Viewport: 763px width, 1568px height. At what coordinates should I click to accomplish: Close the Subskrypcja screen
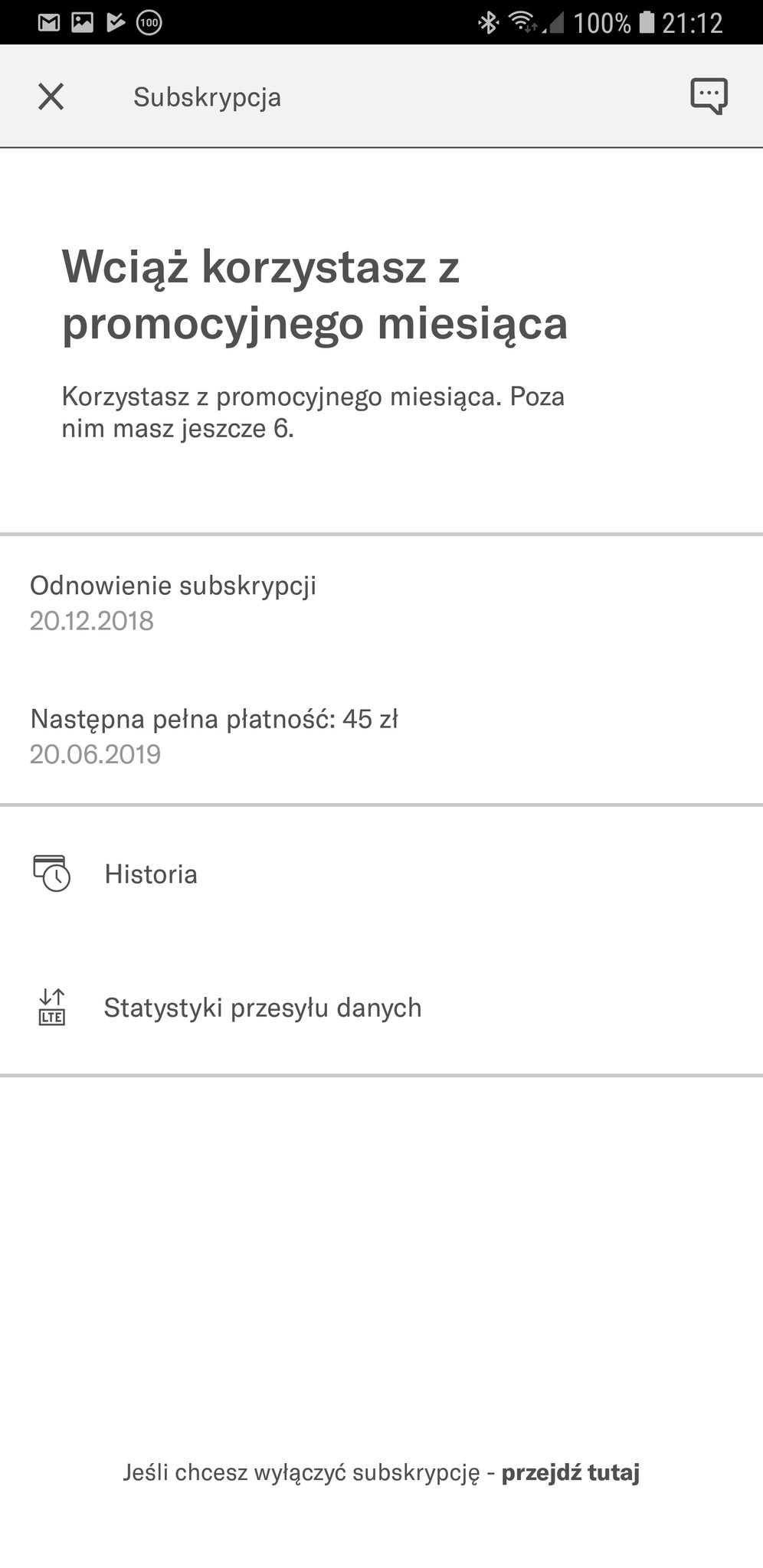click(x=51, y=96)
